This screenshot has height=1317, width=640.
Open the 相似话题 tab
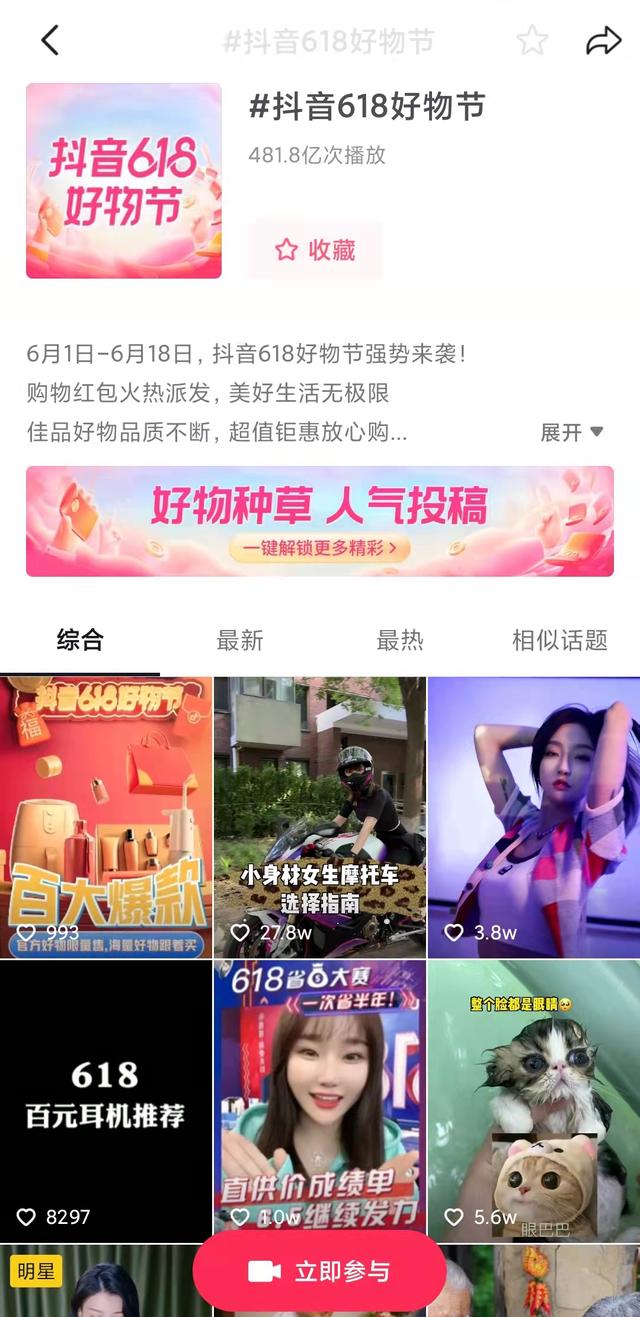pos(560,641)
